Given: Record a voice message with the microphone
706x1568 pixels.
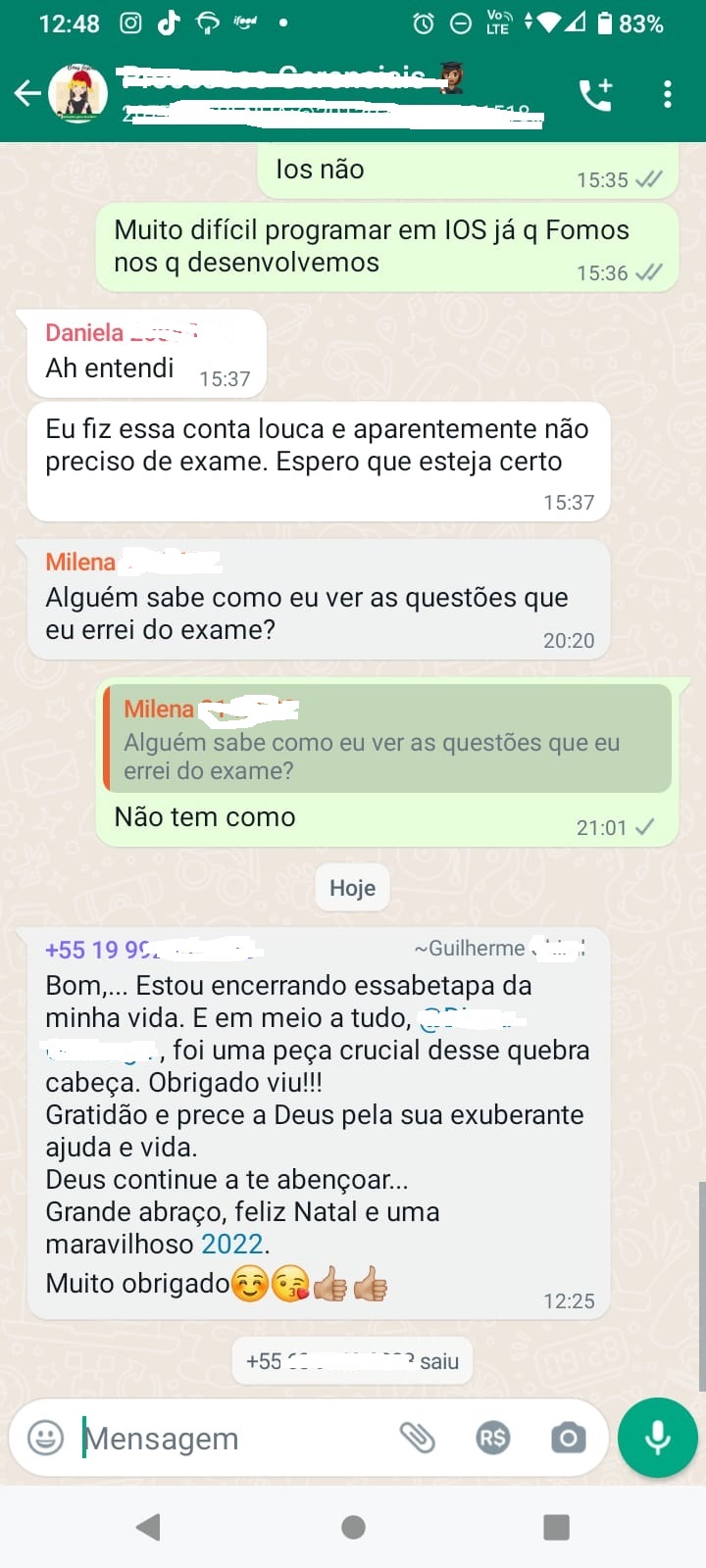Looking at the screenshot, I should pyautogui.click(x=657, y=1438).
